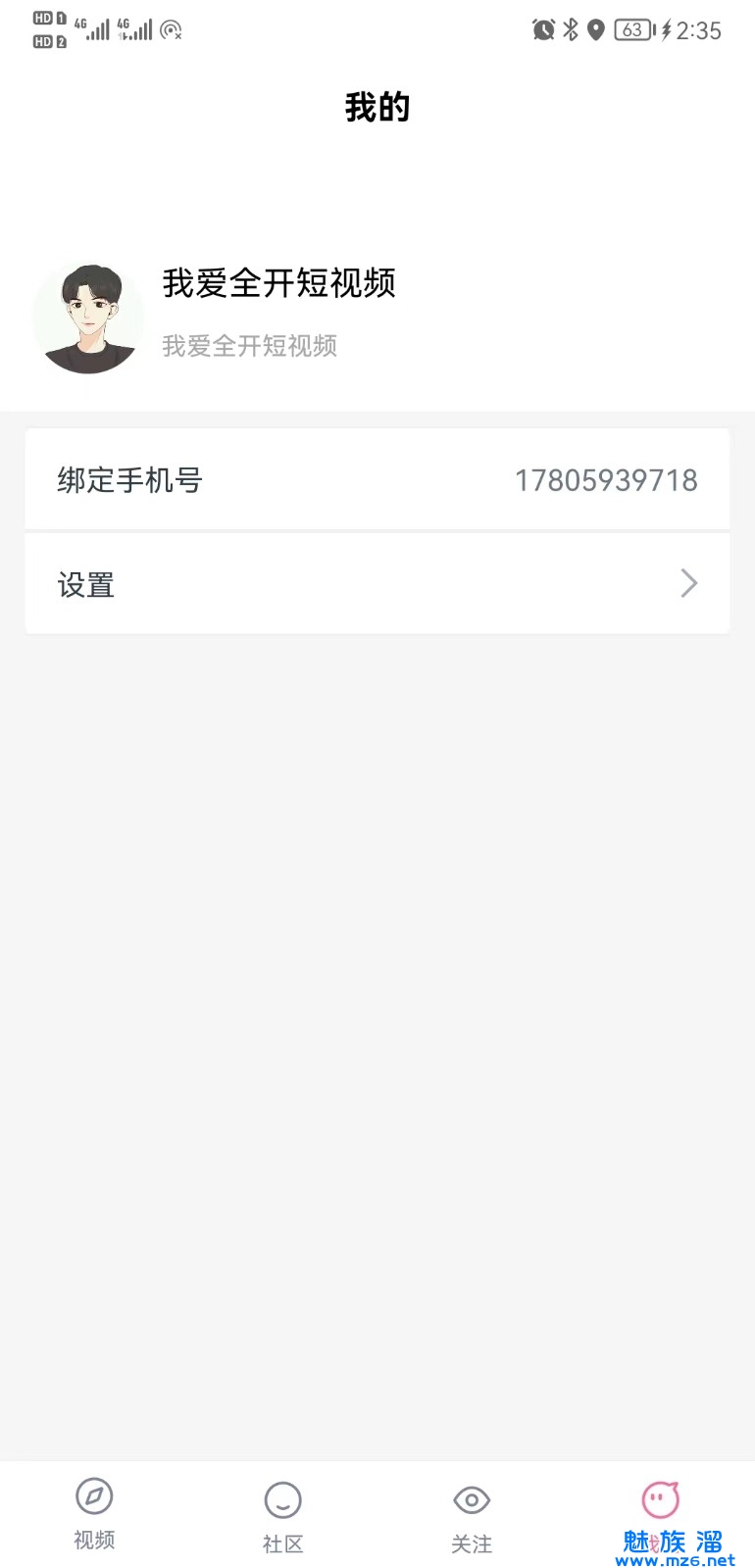
Task: Switch to the 社区 tab
Action: pos(282,1515)
